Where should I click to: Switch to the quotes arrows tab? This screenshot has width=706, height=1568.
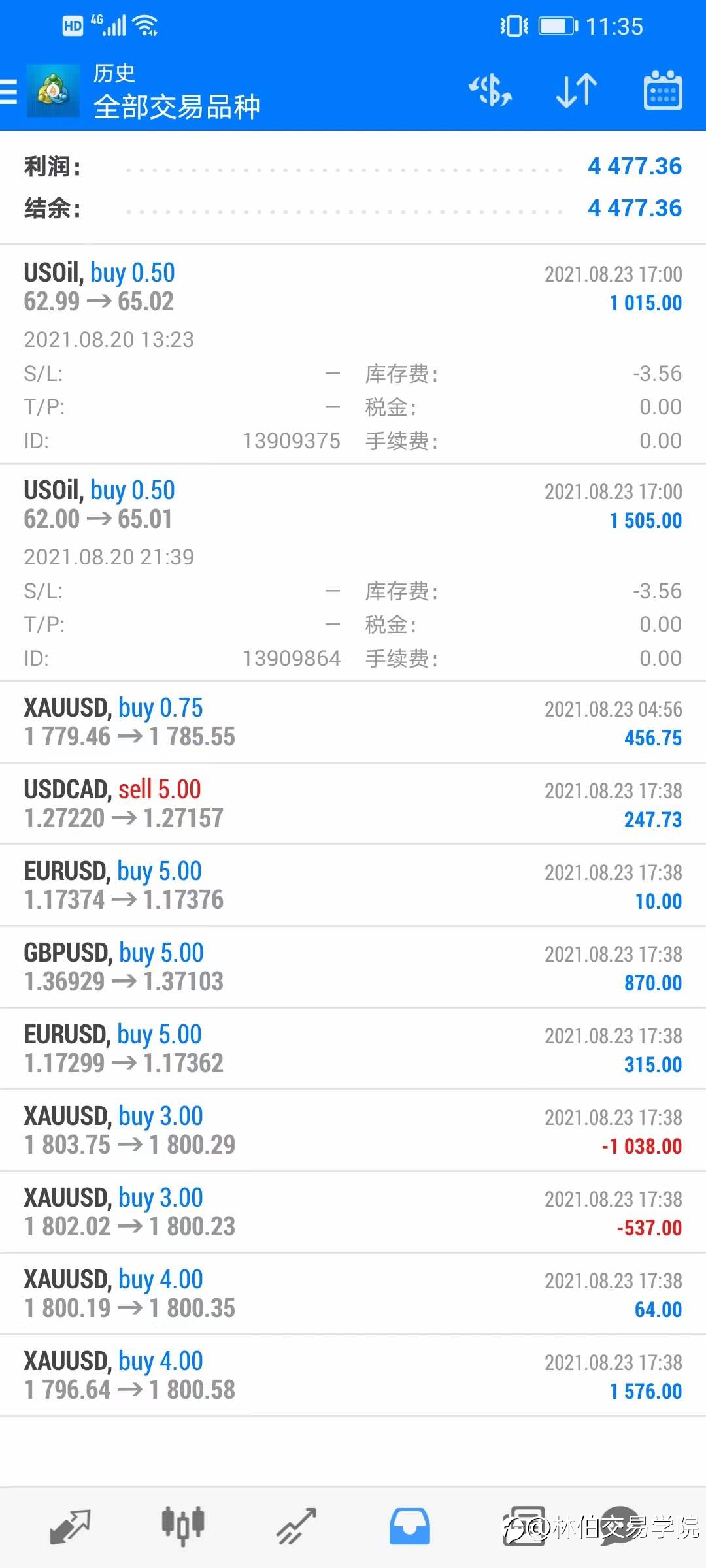click(x=70, y=1527)
